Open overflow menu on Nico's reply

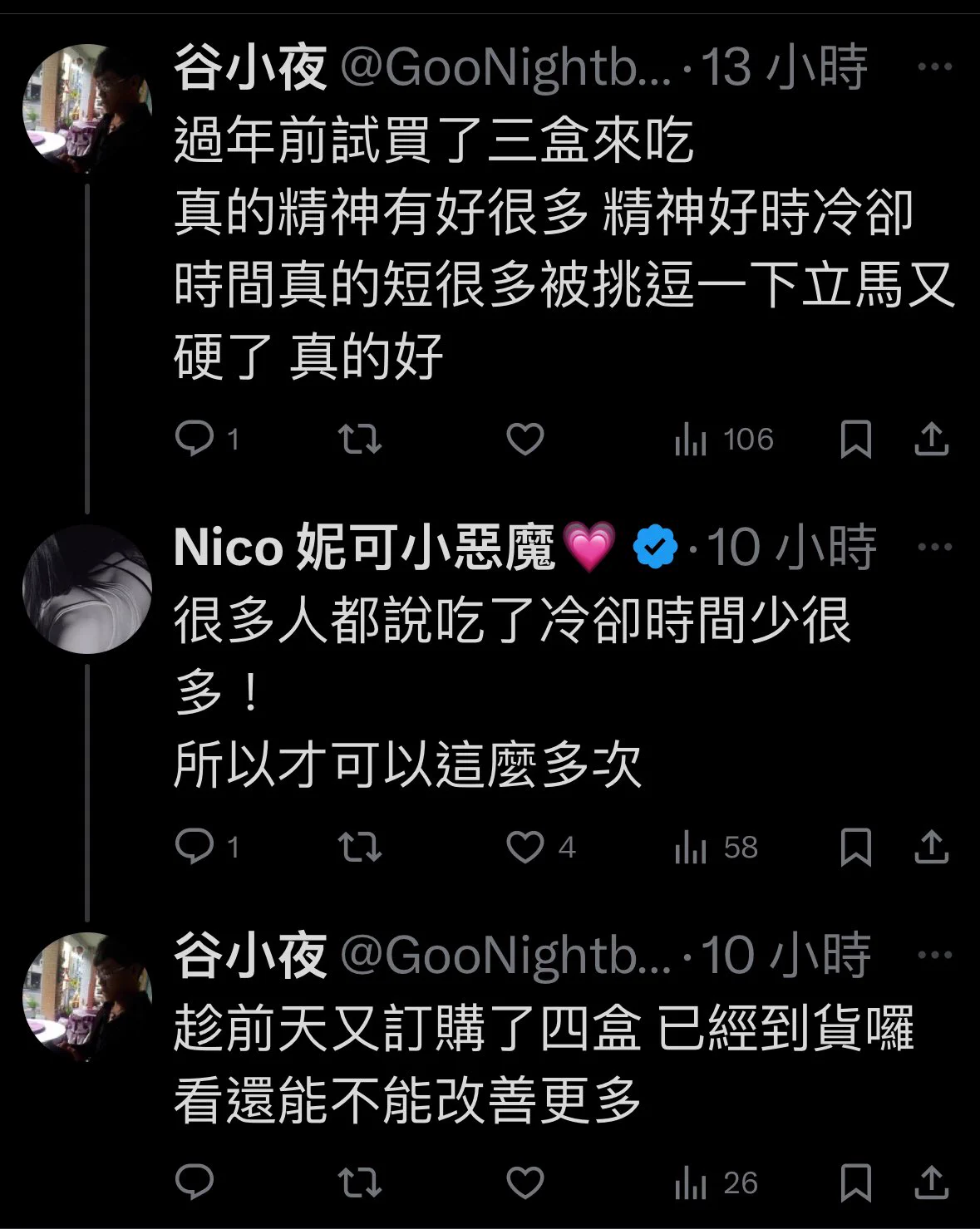pos(934,547)
